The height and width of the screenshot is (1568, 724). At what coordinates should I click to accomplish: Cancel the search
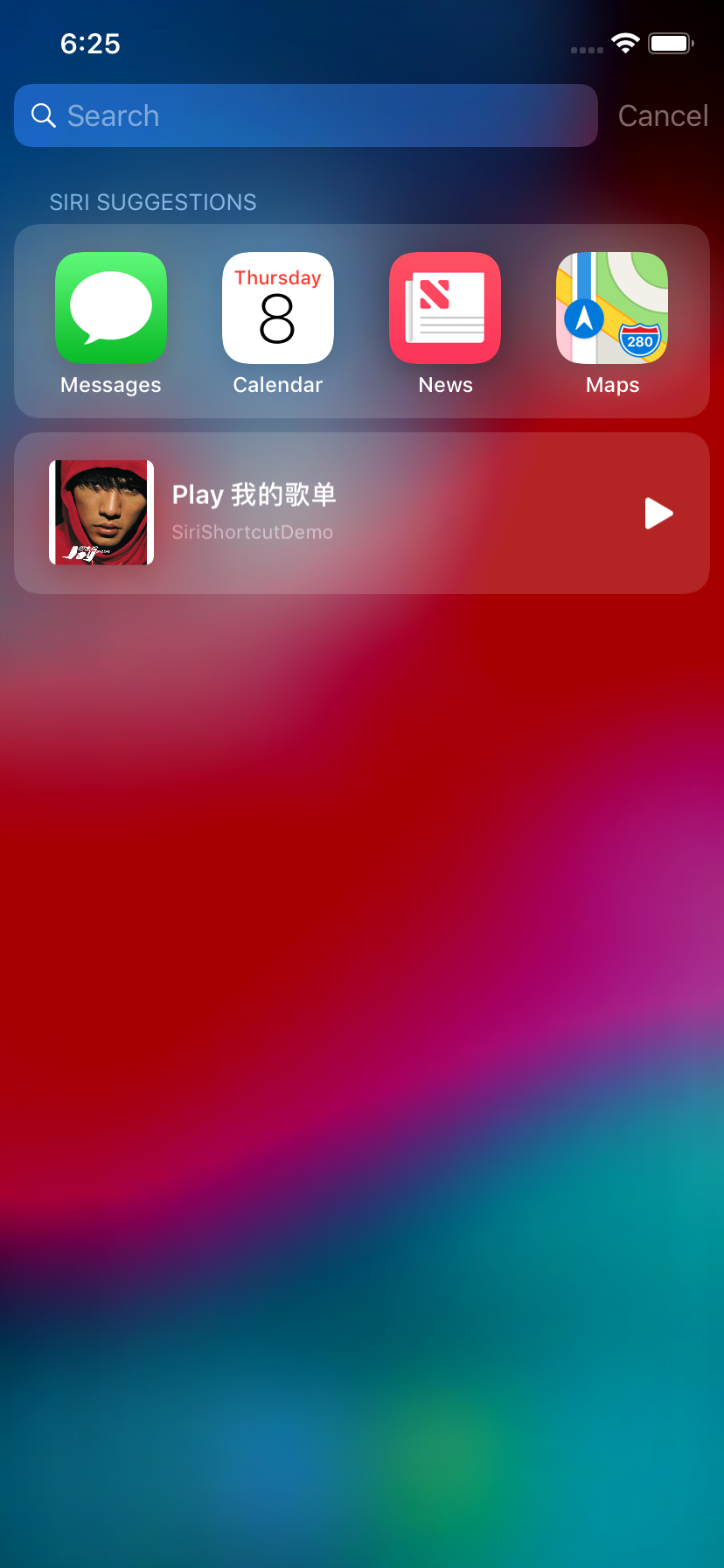663,115
